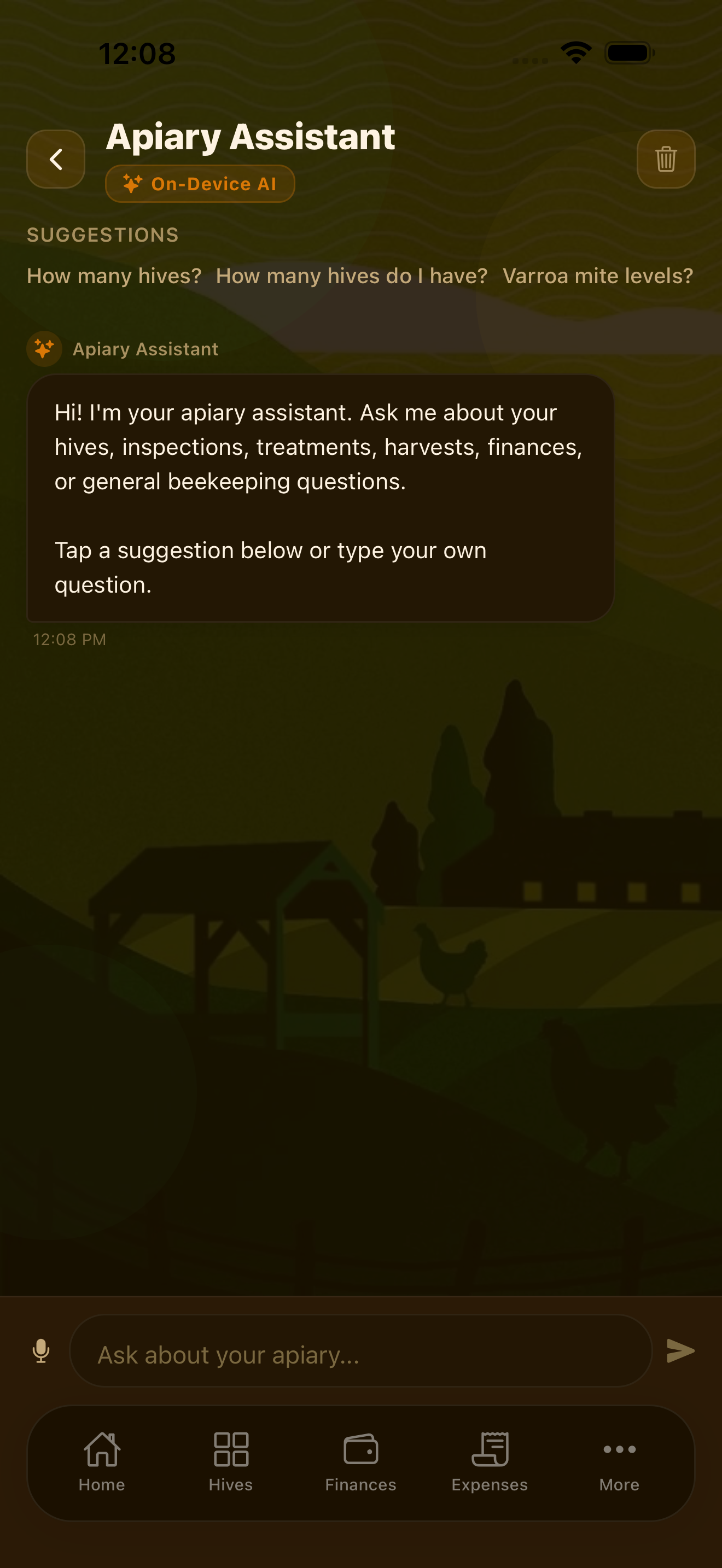
Task: Start voice input with the microphone
Action: [41, 1351]
